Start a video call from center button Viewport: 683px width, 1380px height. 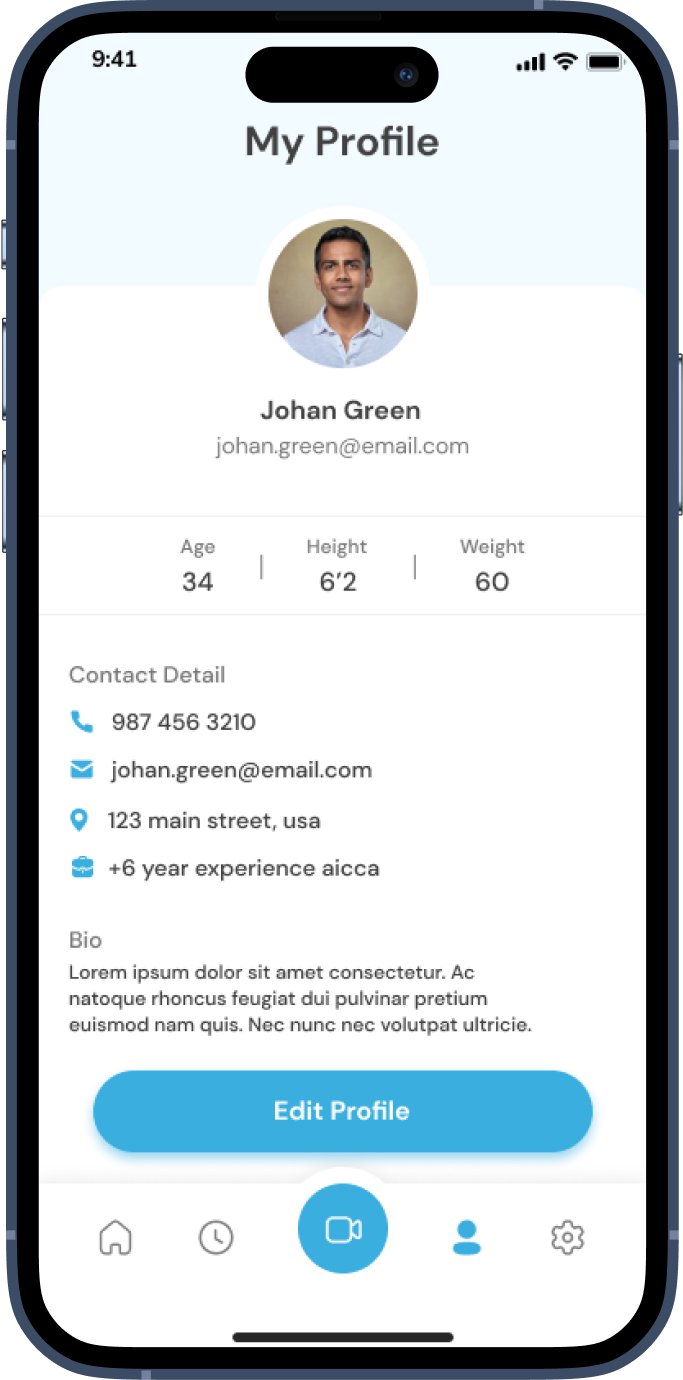point(343,1229)
